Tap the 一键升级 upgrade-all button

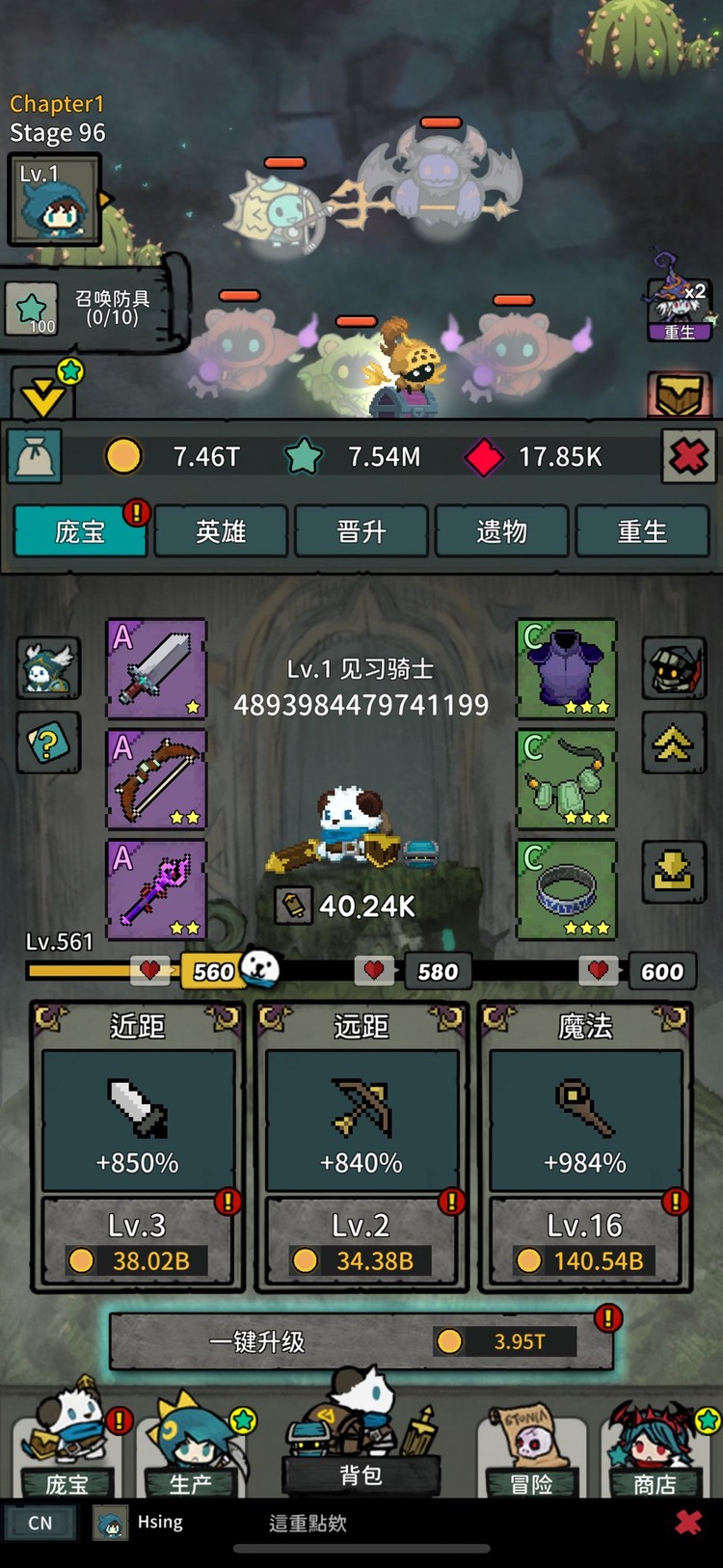coord(361,1340)
